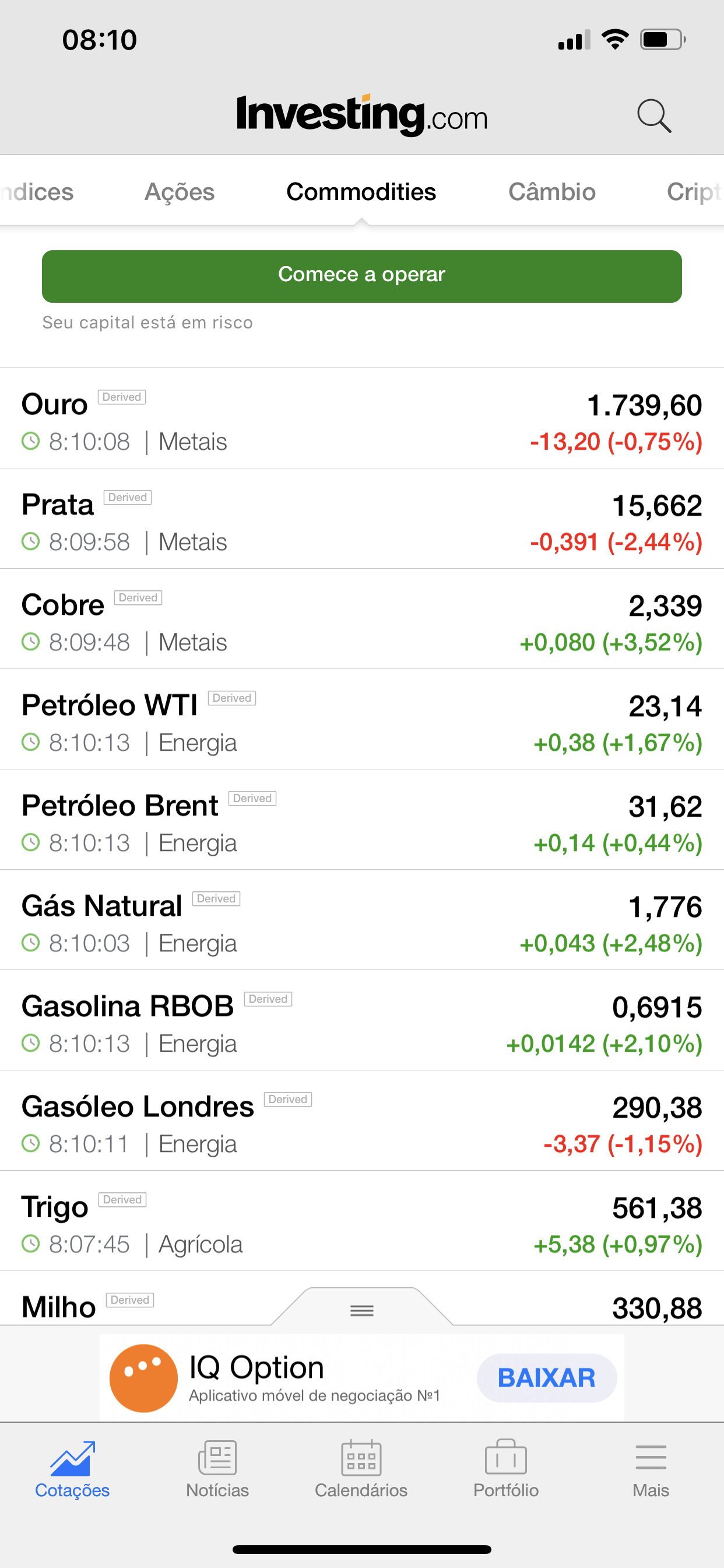Image resolution: width=724 pixels, height=1568 pixels.
Task: Open the search magnifier icon
Action: pyautogui.click(x=654, y=116)
